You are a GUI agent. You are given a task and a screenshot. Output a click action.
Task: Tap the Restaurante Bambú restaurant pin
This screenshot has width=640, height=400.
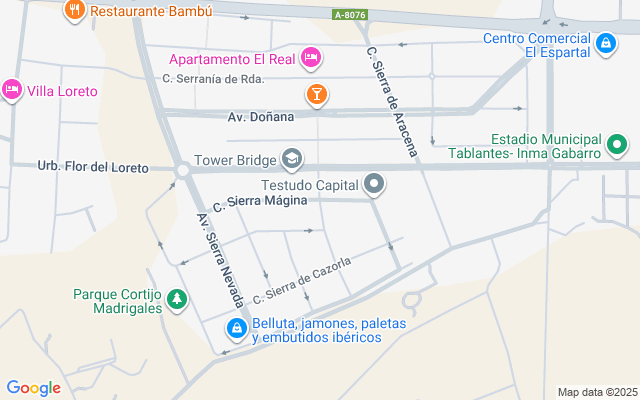point(73,11)
